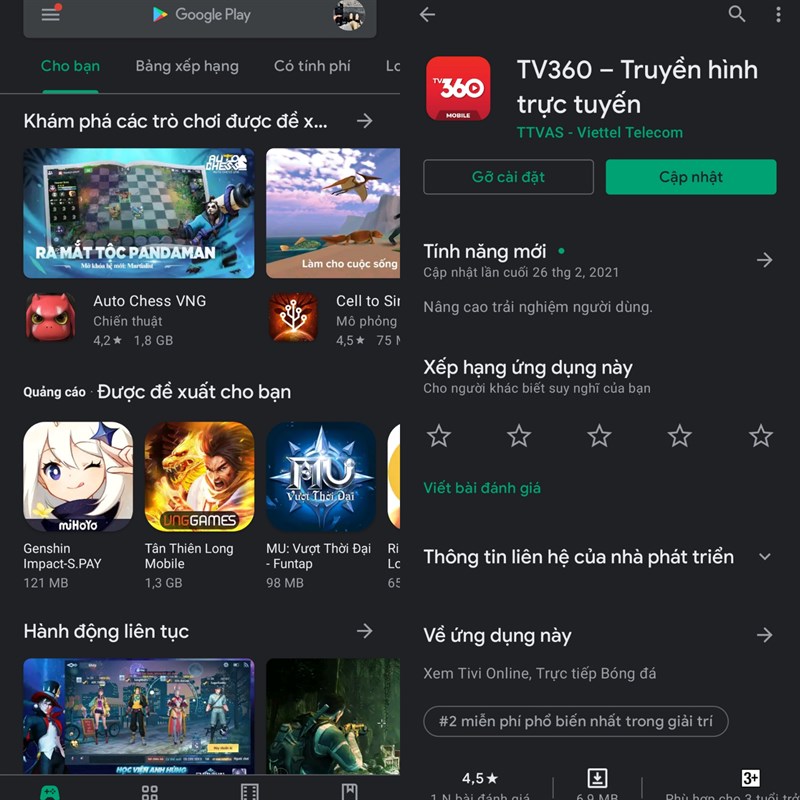Image resolution: width=800 pixels, height=800 pixels.
Task: Open the account profile avatar
Action: click(x=349, y=15)
